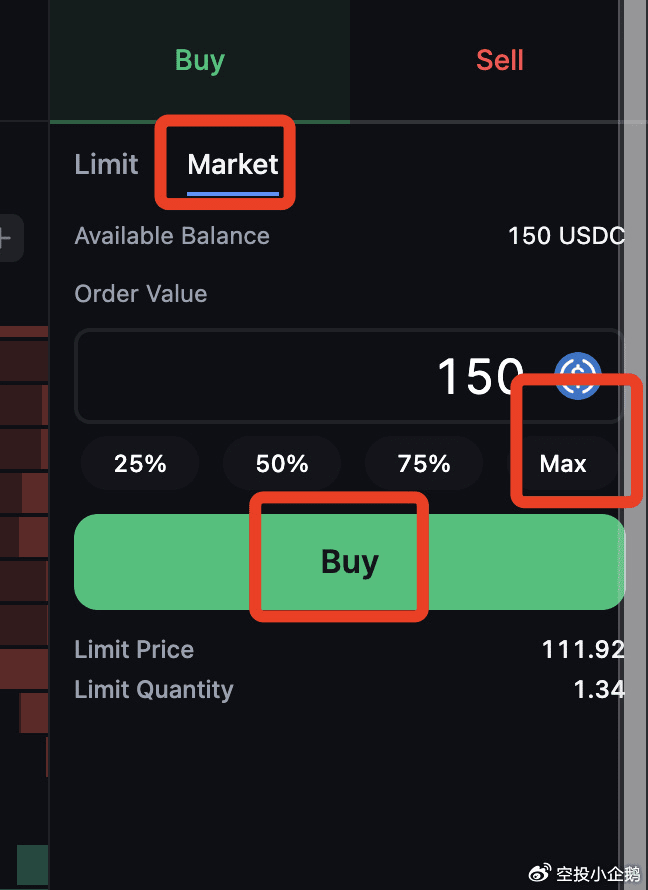Place the order with green Buy button

pyautogui.click(x=349, y=562)
